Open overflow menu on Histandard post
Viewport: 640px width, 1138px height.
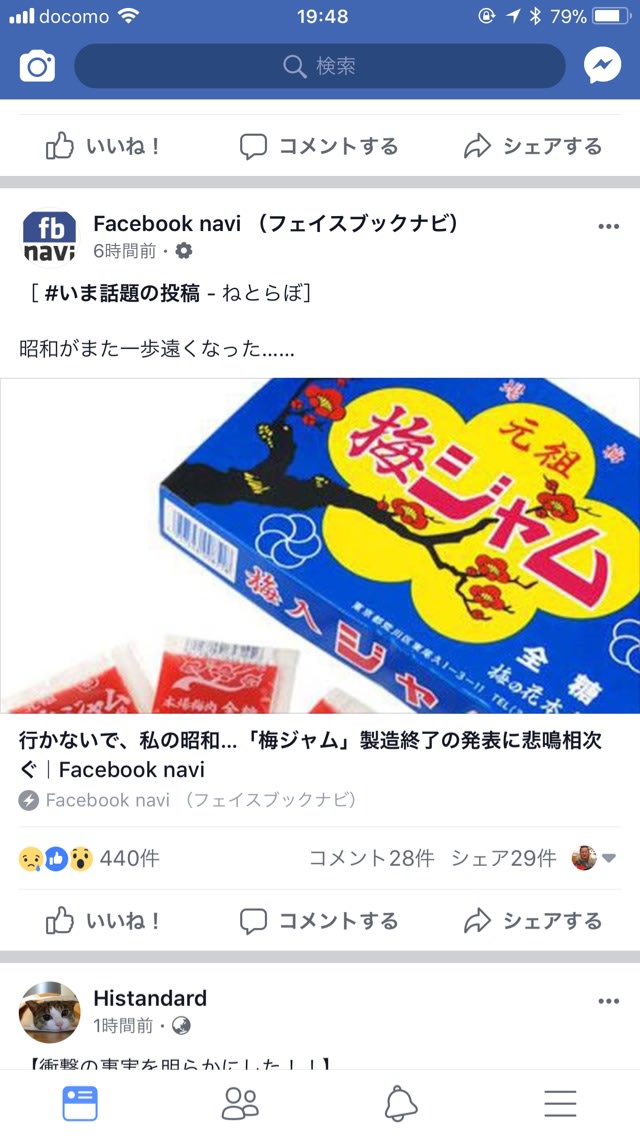pos(608,1001)
